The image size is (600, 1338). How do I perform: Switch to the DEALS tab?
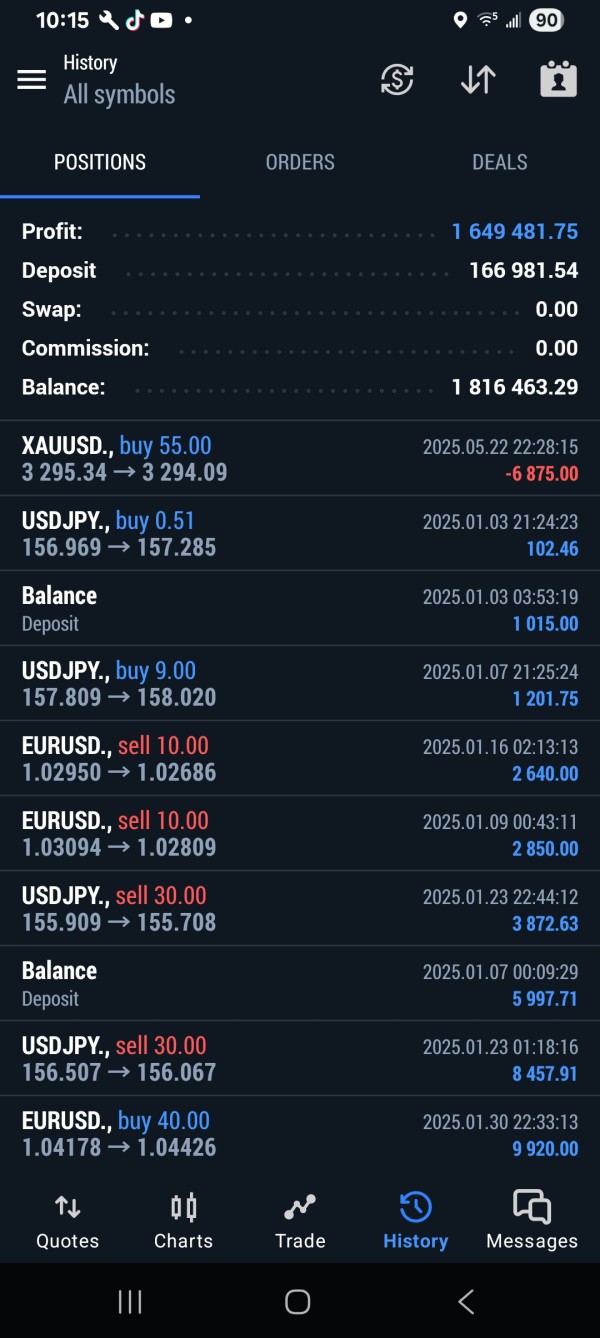(500, 162)
